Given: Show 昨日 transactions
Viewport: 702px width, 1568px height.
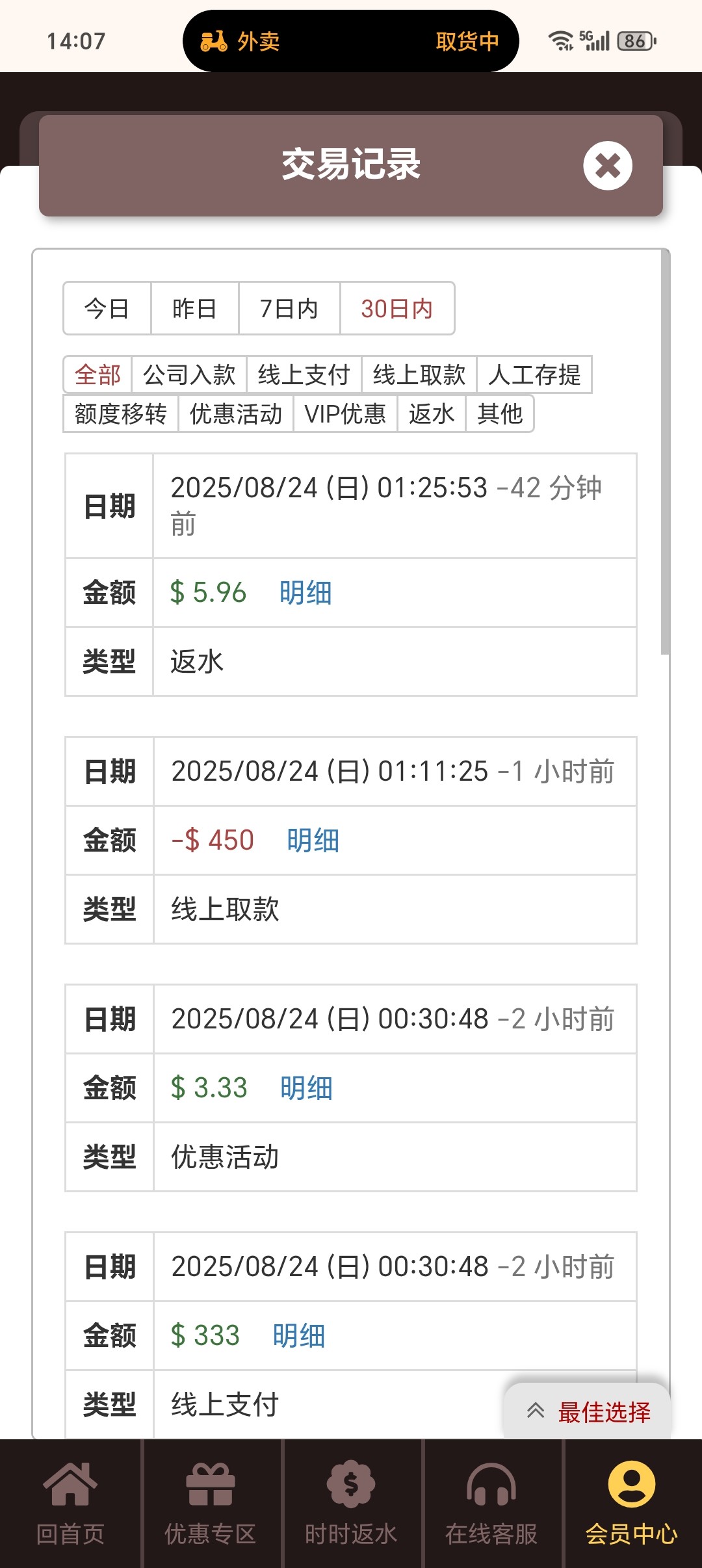Looking at the screenshot, I should tap(194, 308).
